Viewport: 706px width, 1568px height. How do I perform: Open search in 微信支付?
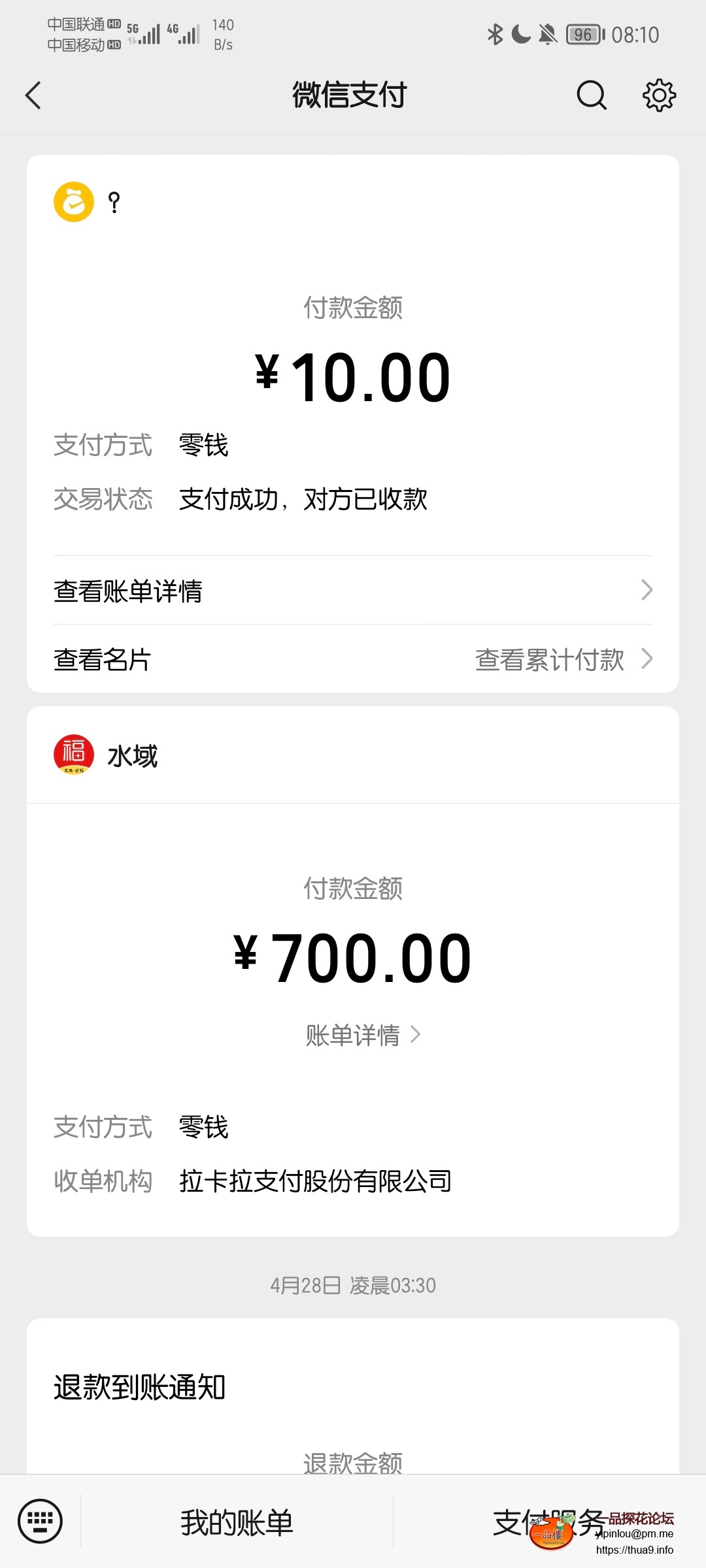592,95
